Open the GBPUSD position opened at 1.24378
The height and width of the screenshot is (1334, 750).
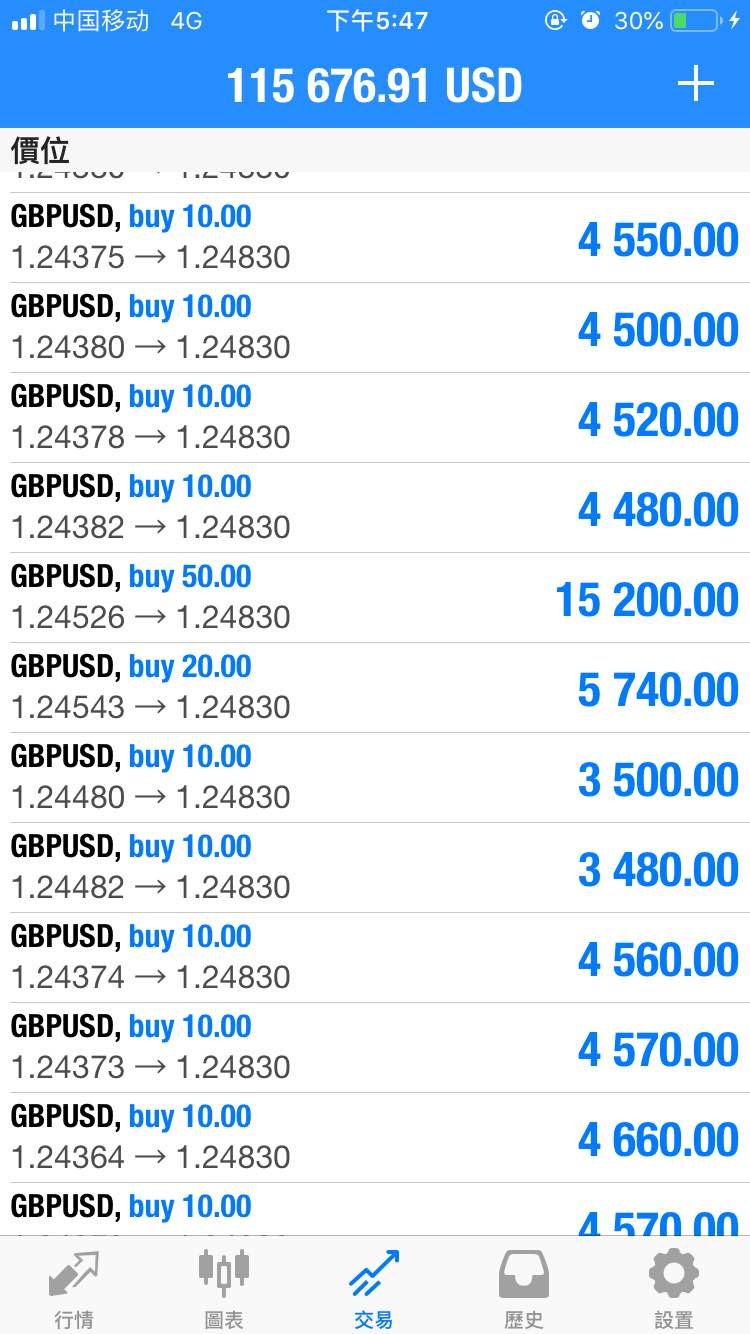[375, 418]
